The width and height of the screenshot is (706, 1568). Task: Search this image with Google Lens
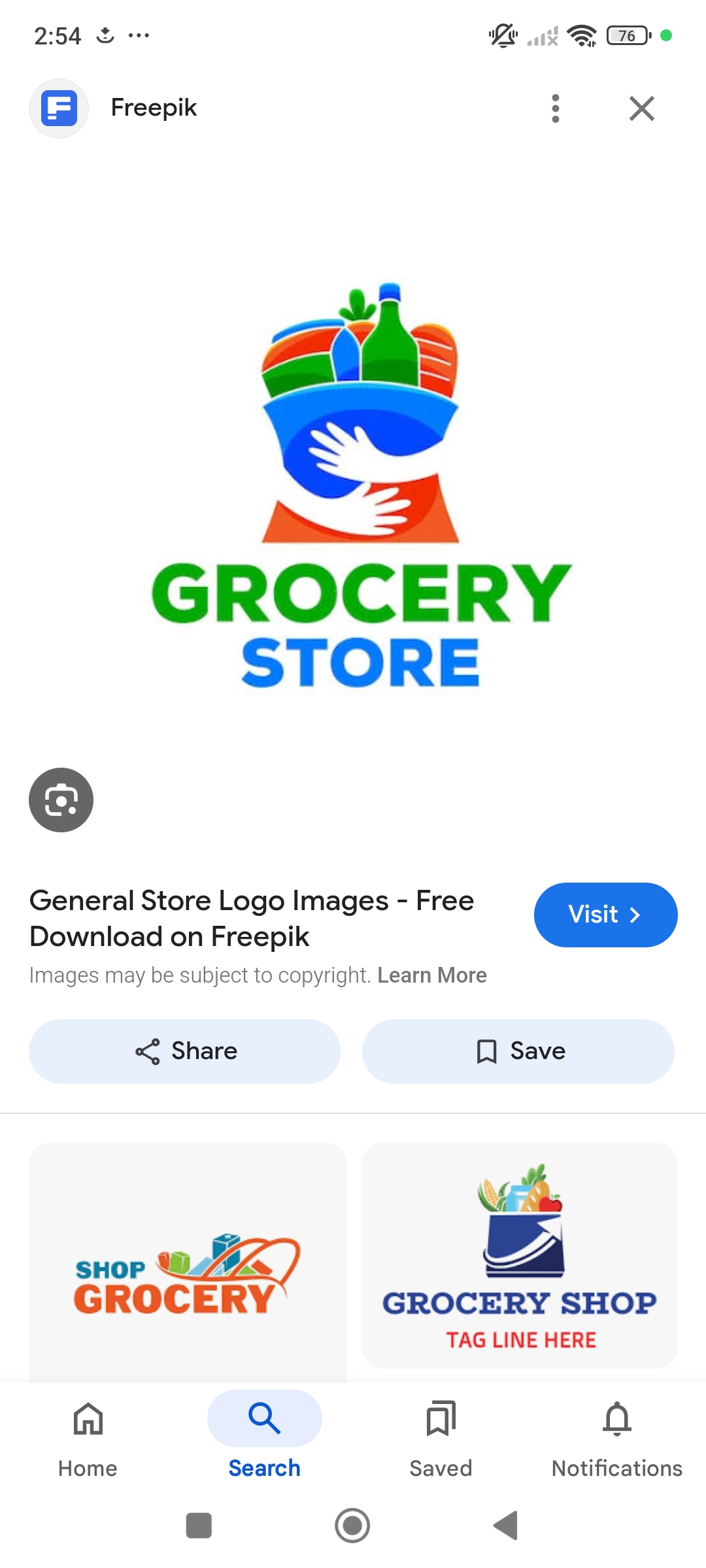point(61,800)
